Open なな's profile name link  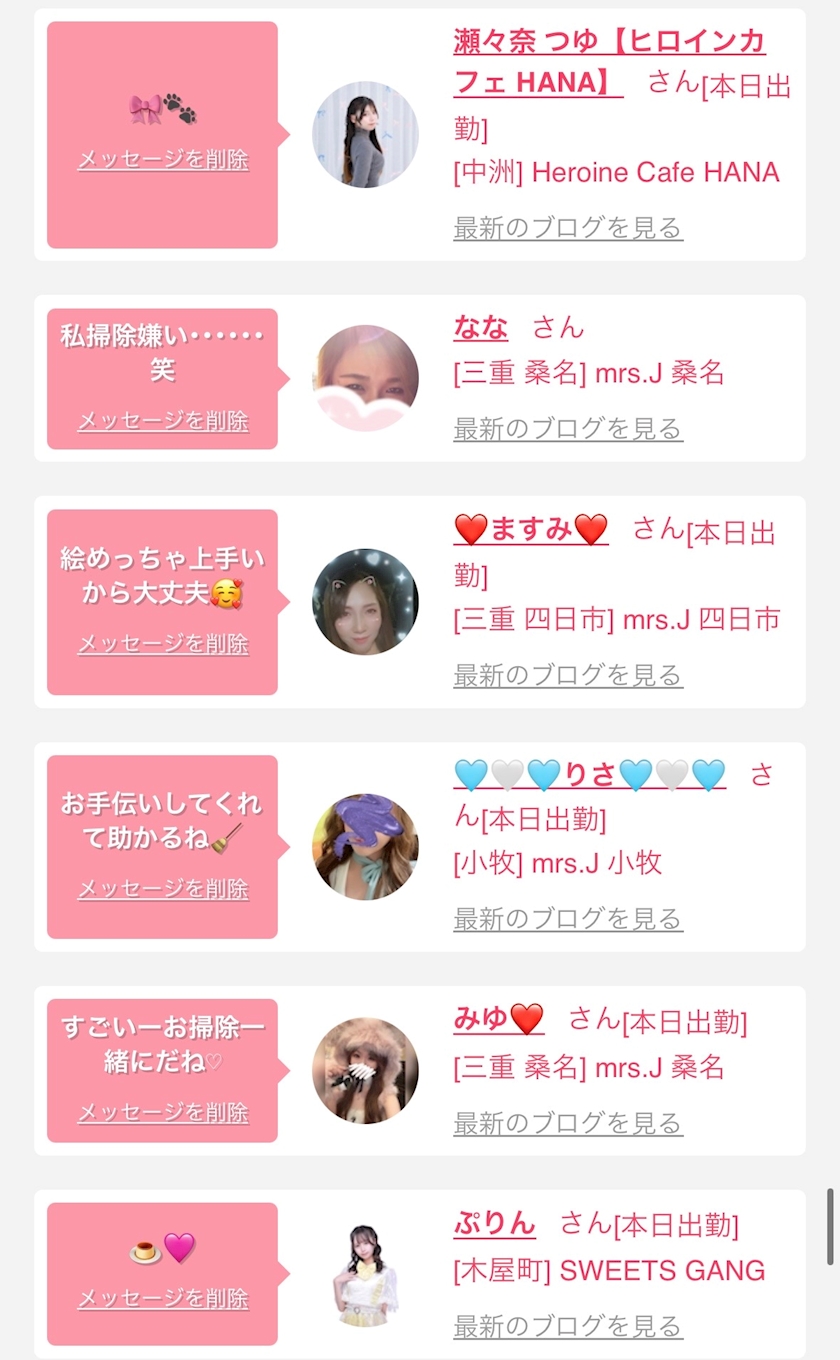coord(481,327)
